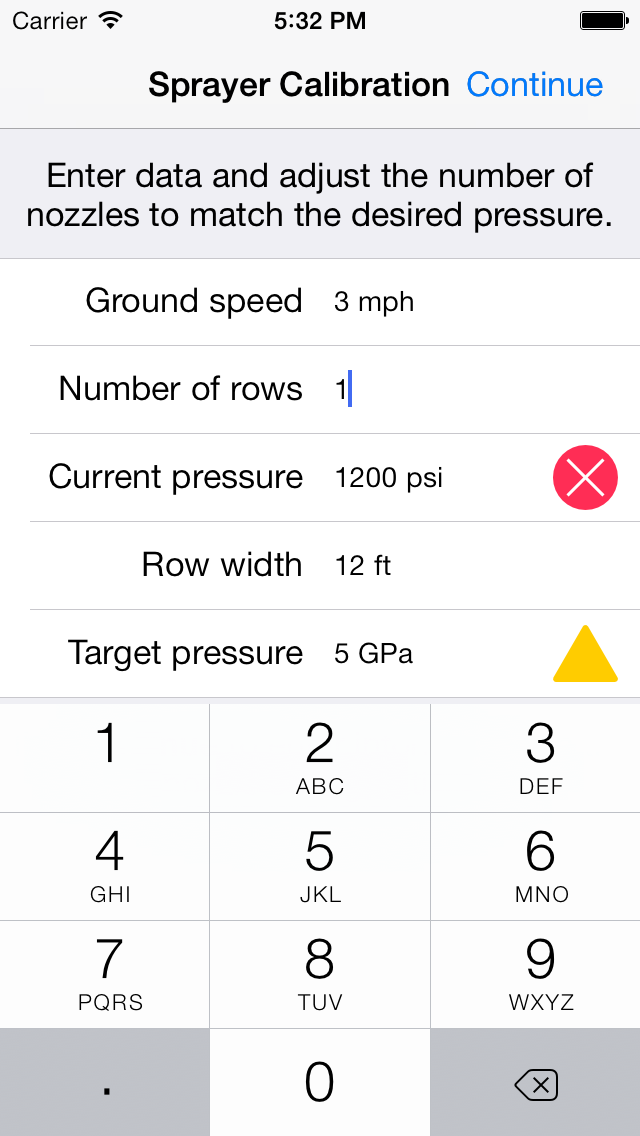Hit the 9 key on the keypad
The height and width of the screenshot is (1136, 640).
point(536,974)
